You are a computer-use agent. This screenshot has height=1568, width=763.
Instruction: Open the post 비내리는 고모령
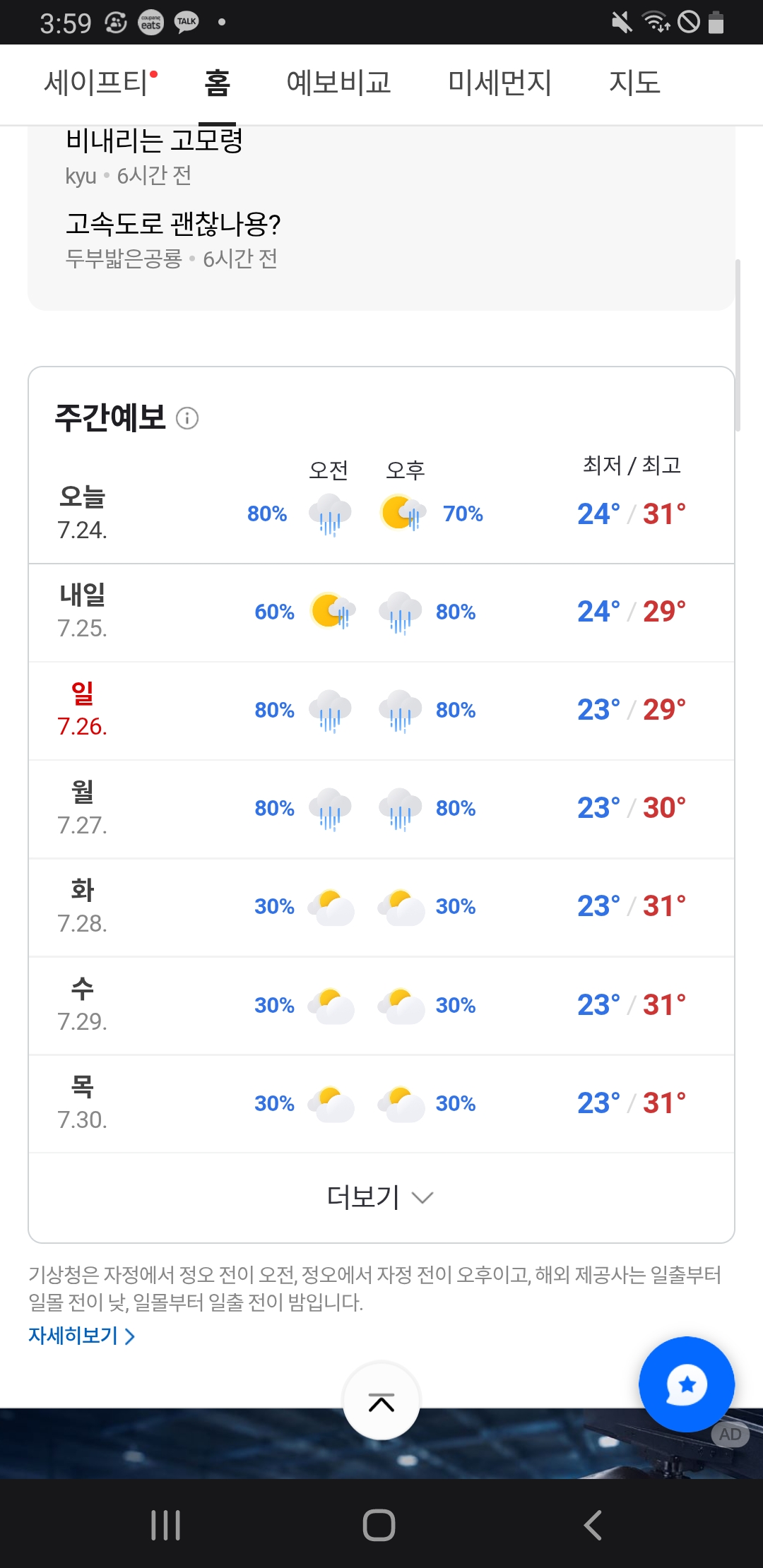(154, 140)
